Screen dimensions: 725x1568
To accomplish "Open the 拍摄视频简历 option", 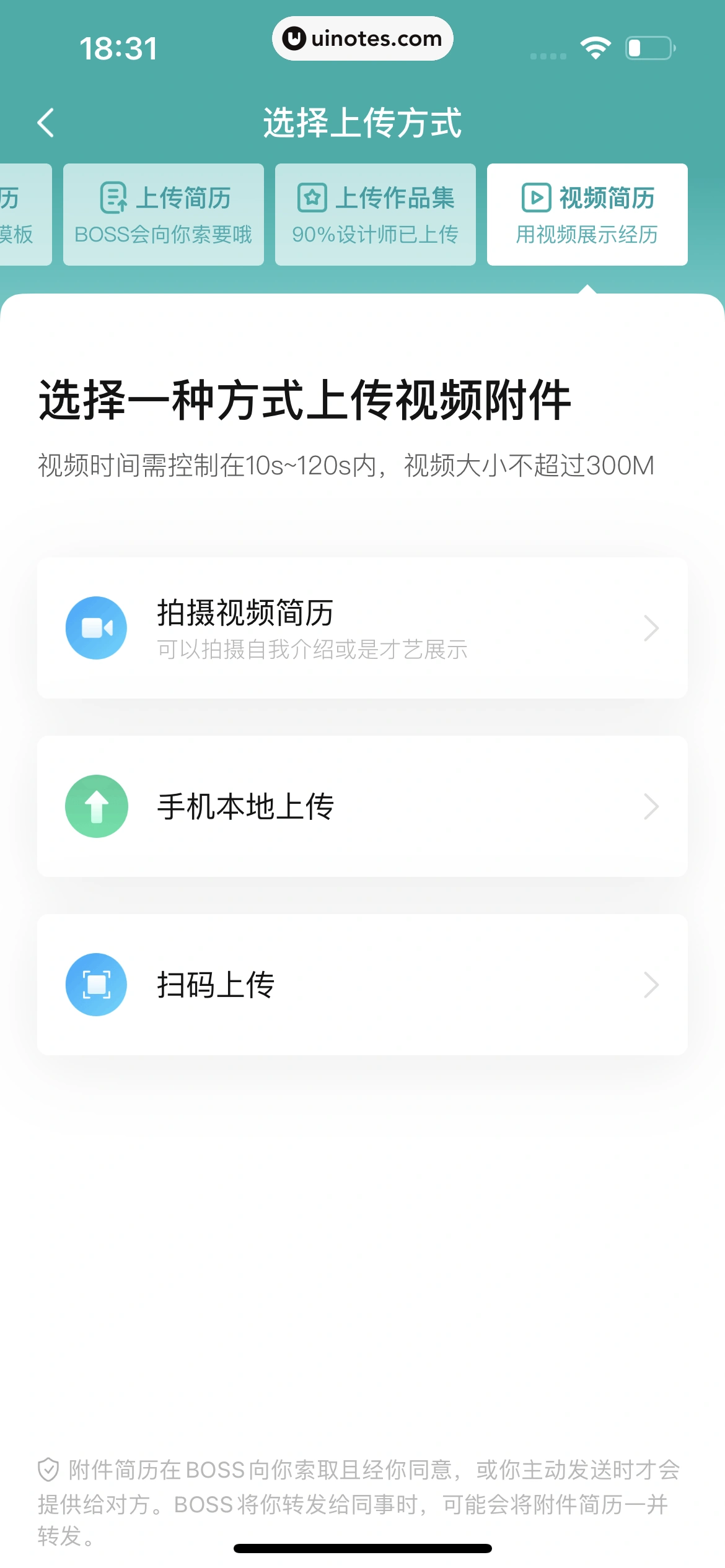I will coord(362,627).
